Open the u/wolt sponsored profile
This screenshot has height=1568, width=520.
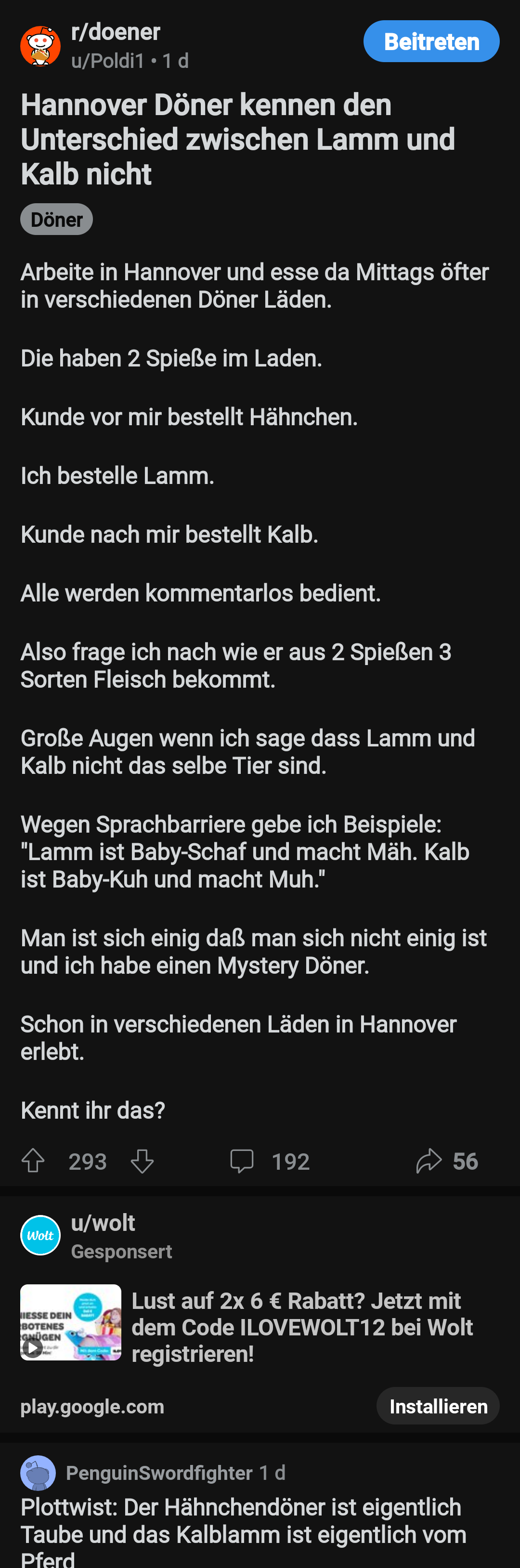(103, 1223)
